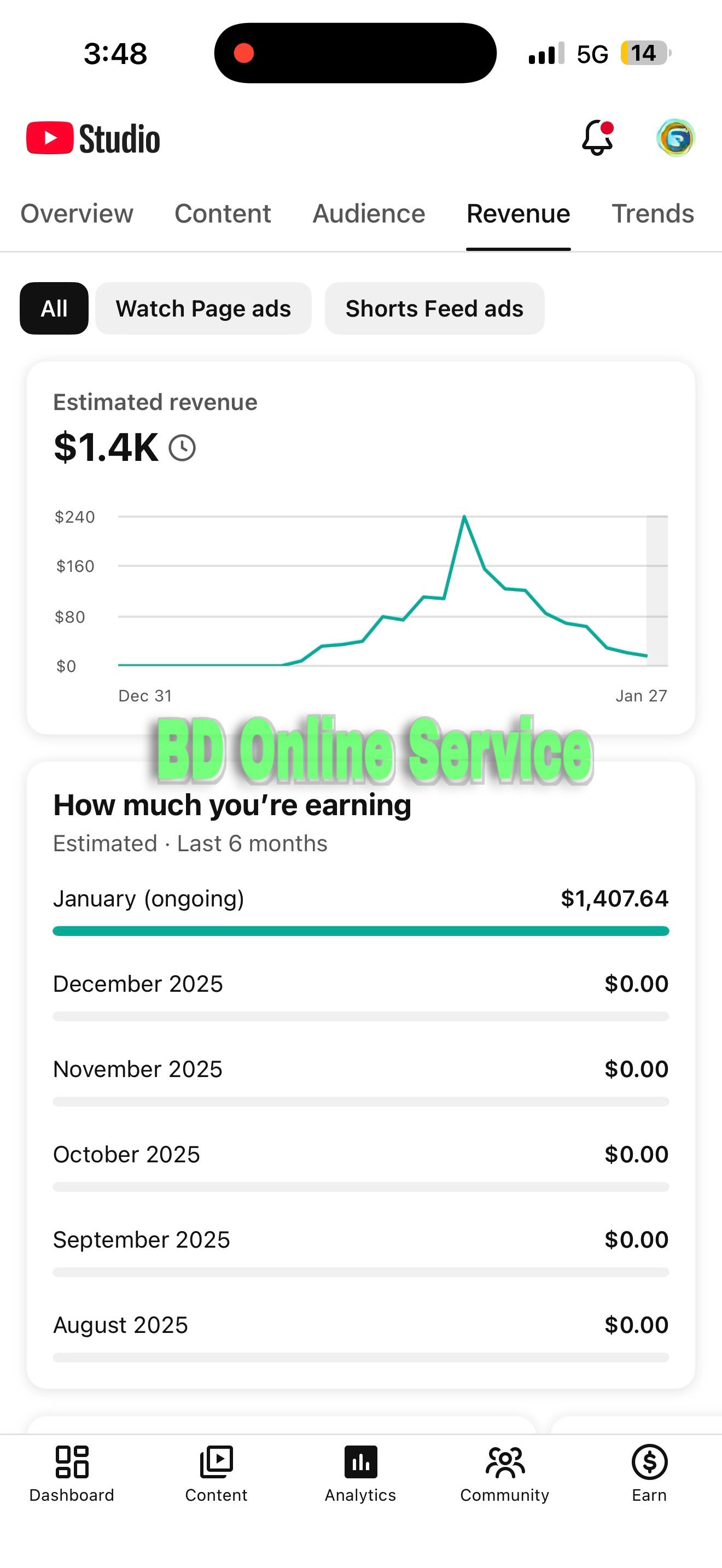Open the notifications bell
The height and width of the screenshot is (1568, 722).
click(x=597, y=138)
